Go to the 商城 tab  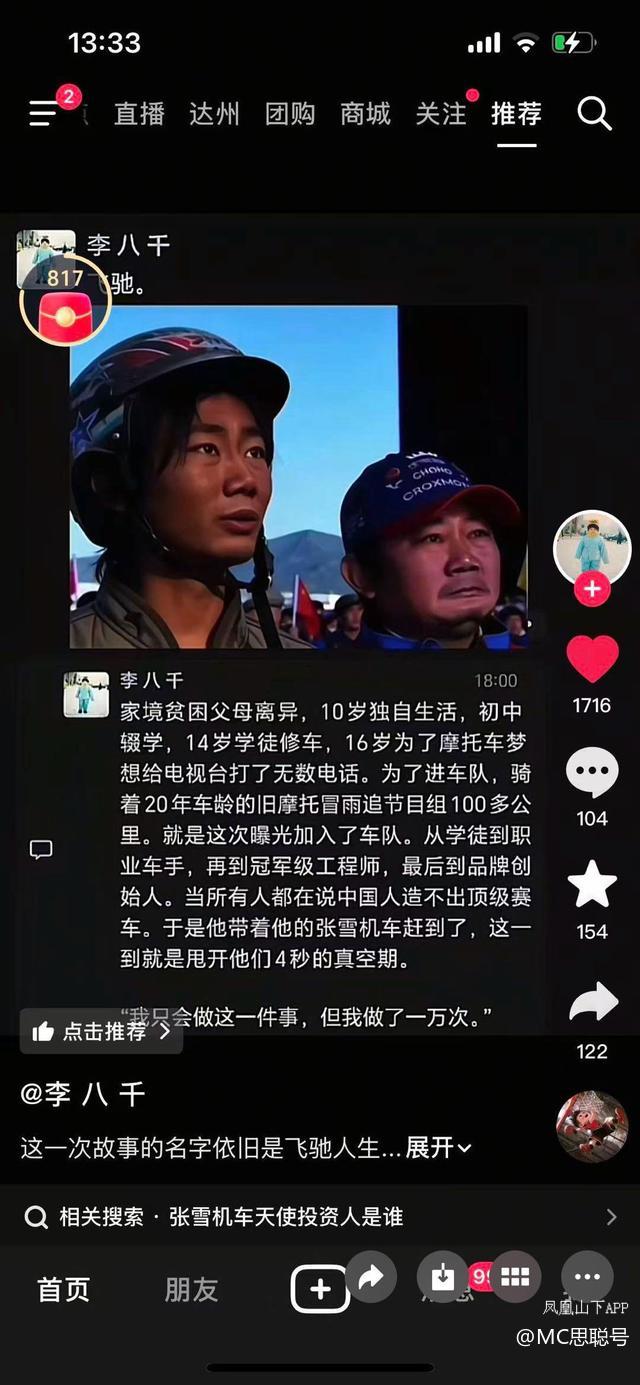click(x=365, y=114)
